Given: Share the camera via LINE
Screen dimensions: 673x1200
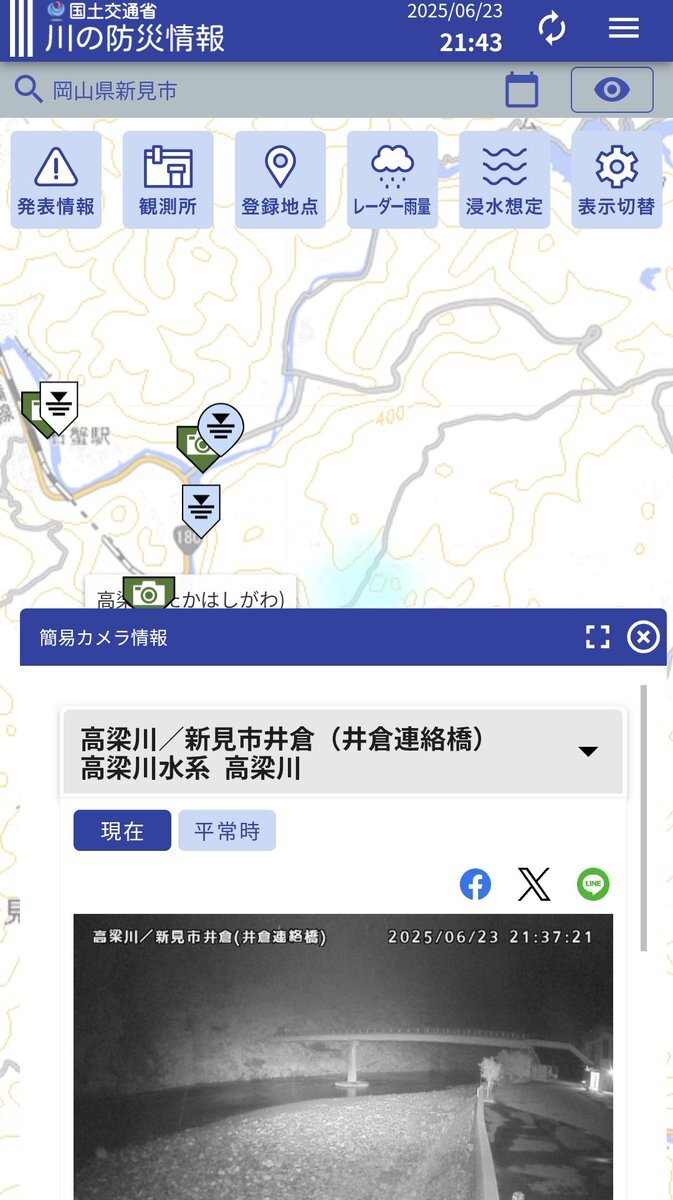Looking at the screenshot, I should click(593, 884).
